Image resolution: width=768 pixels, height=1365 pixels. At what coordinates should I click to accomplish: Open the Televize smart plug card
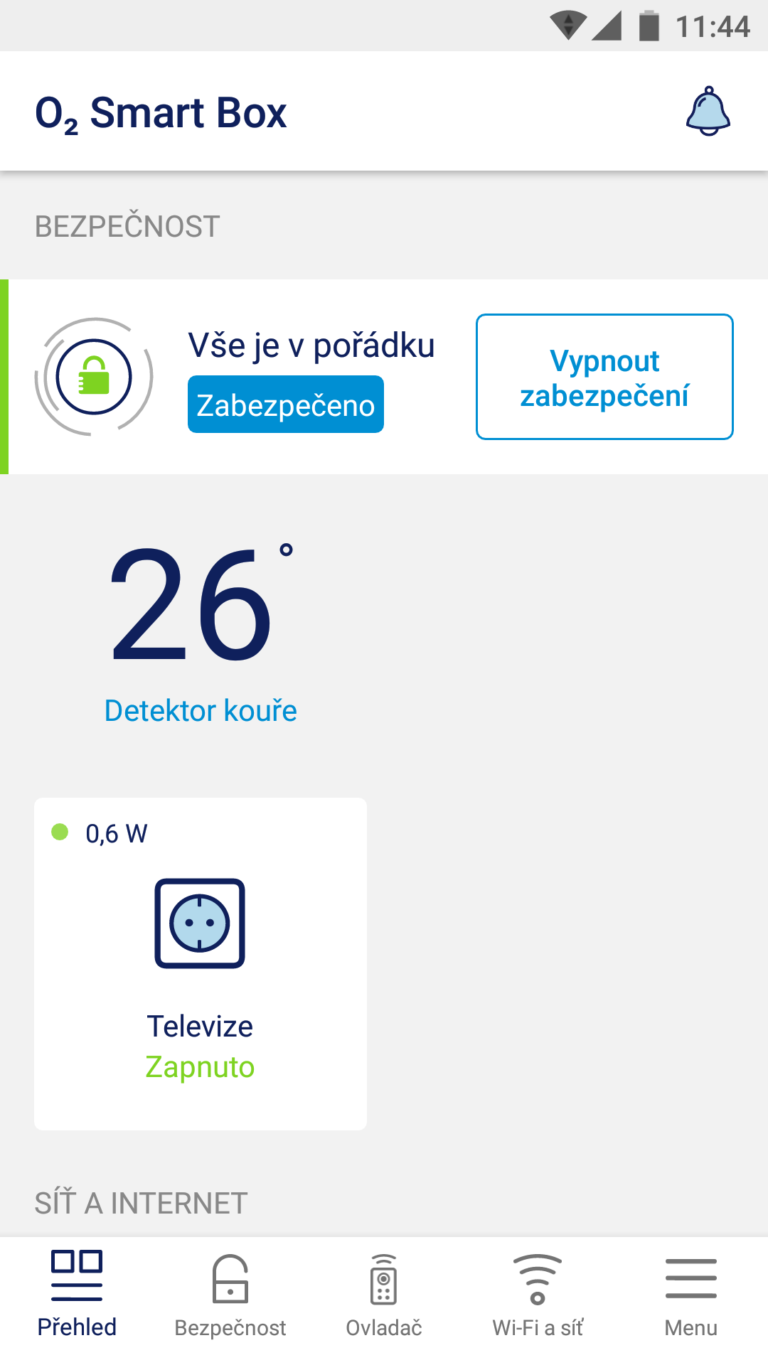click(199, 963)
